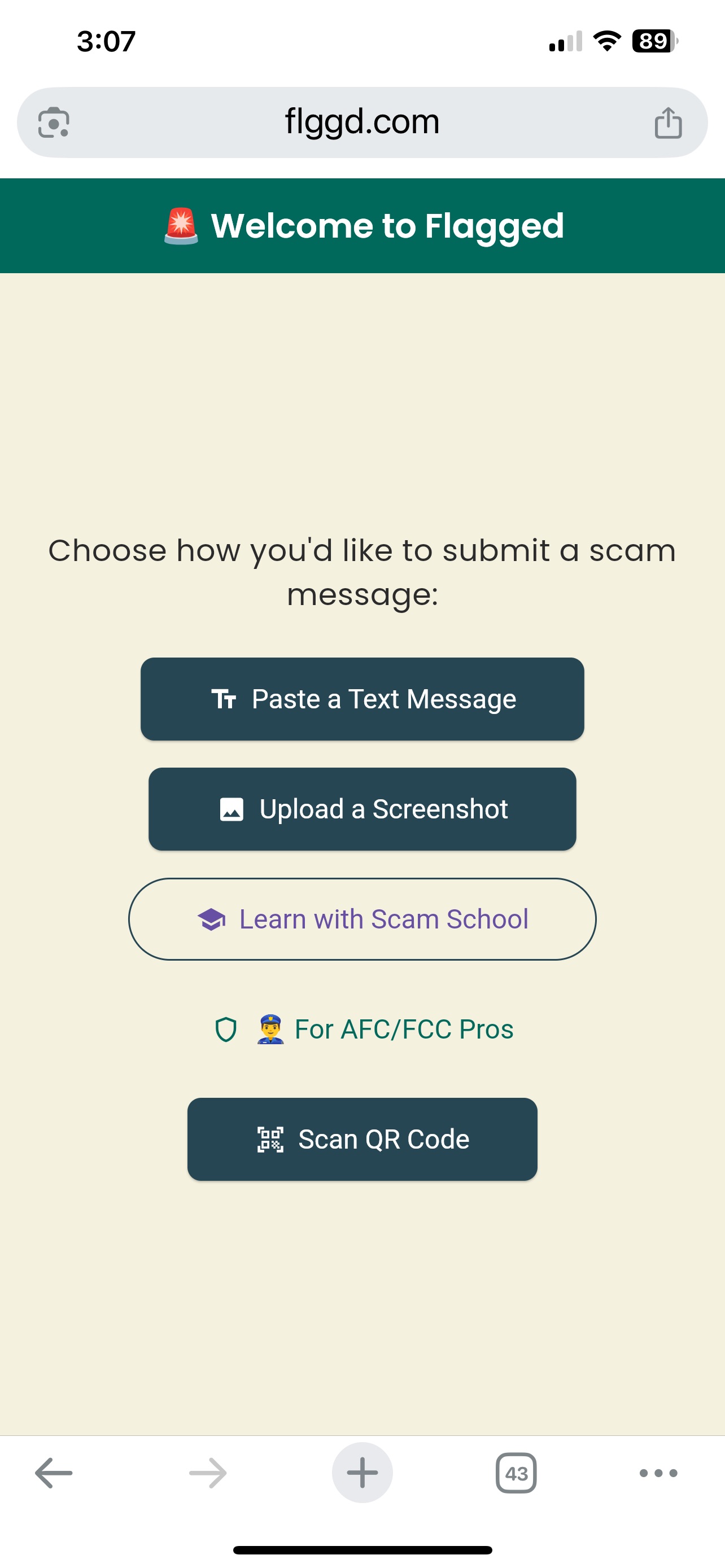Choose Upload a Screenshot option
This screenshot has width=725, height=1568.
362,809
